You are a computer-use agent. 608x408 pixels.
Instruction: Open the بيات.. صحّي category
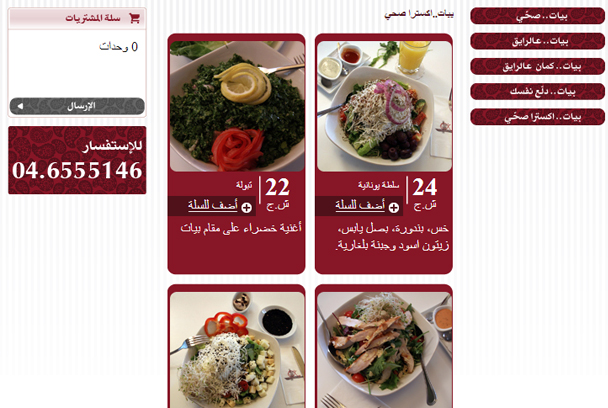pyautogui.click(x=538, y=16)
